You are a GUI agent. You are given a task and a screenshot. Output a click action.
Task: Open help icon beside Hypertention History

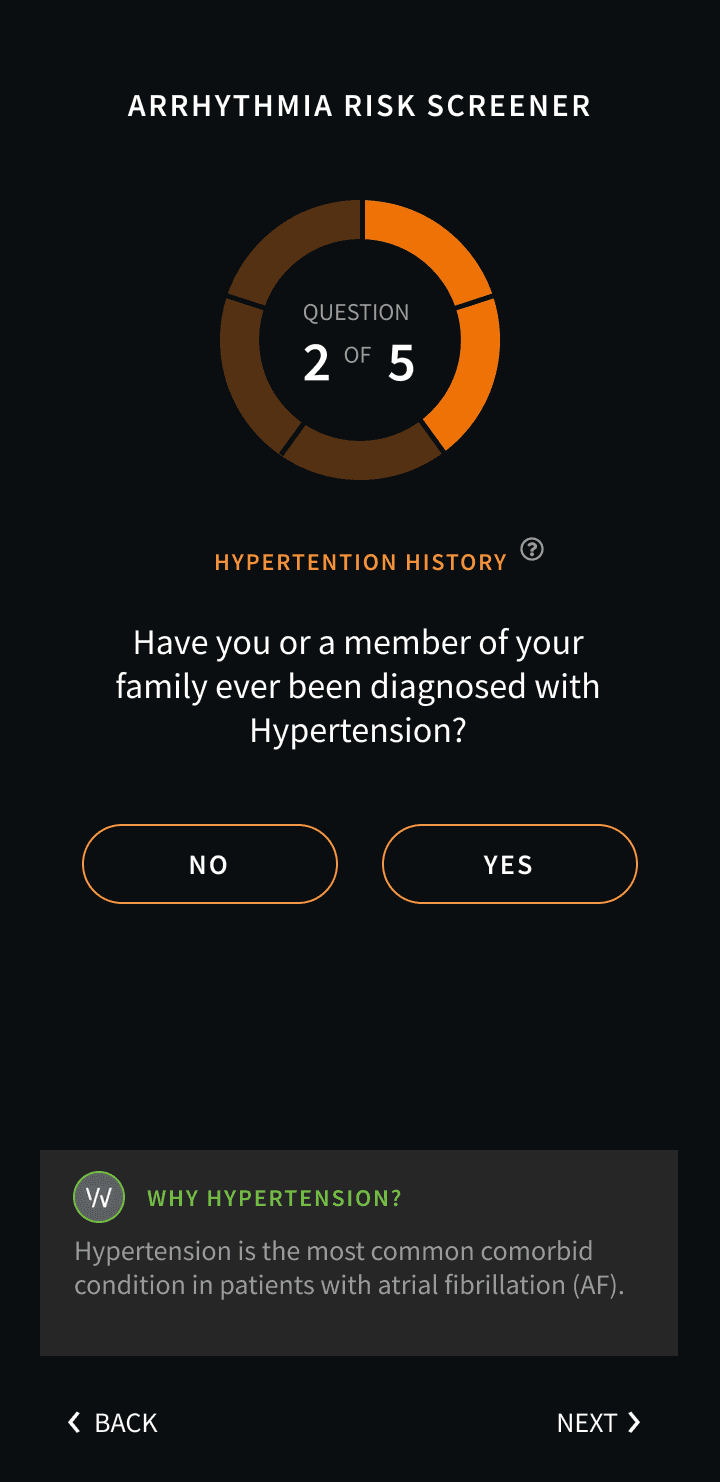click(533, 549)
